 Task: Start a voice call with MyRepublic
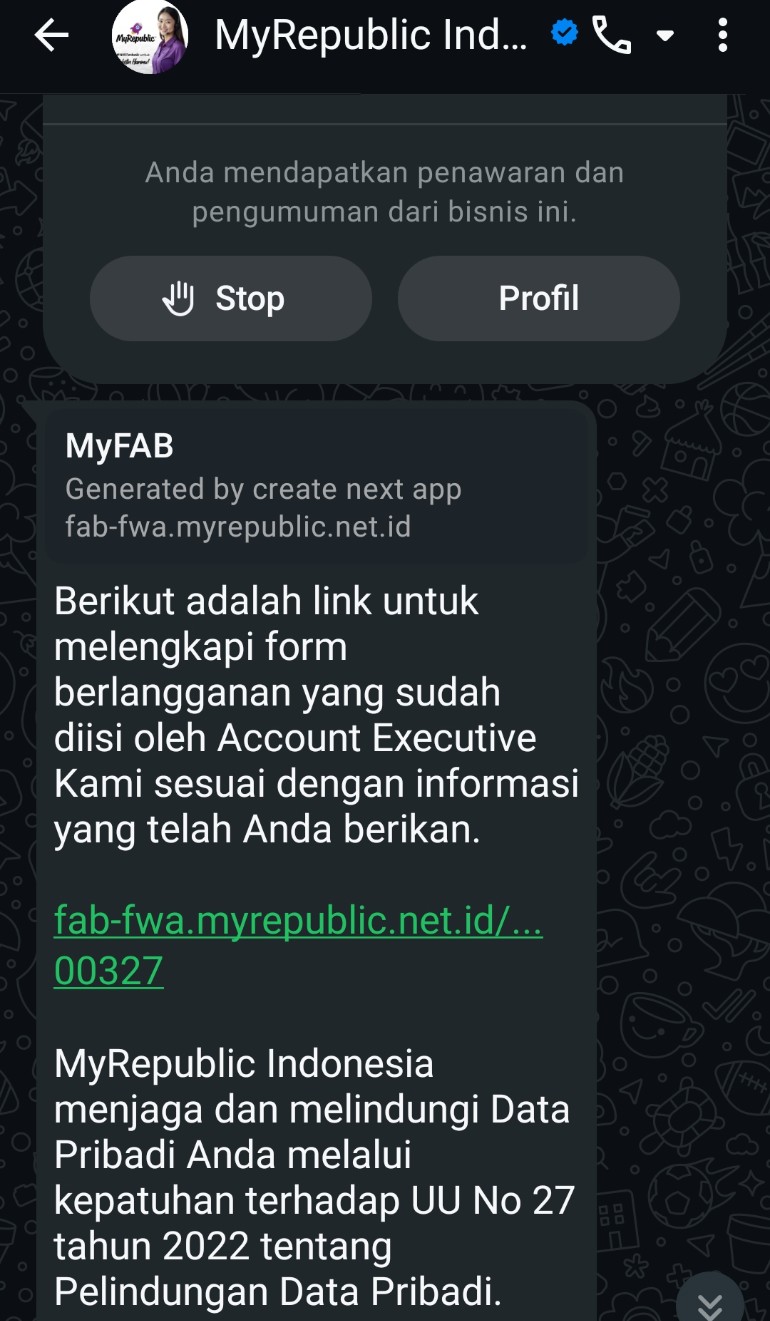612,37
